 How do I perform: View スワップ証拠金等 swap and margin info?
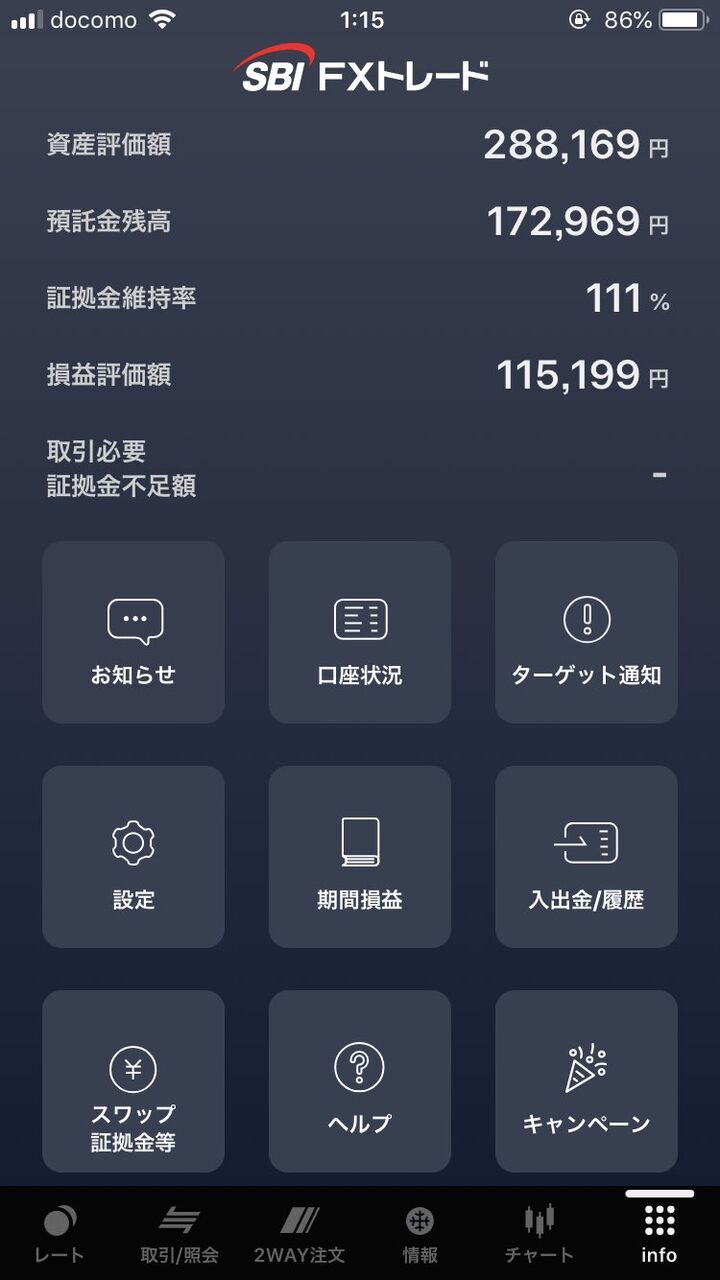click(133, 1081)
